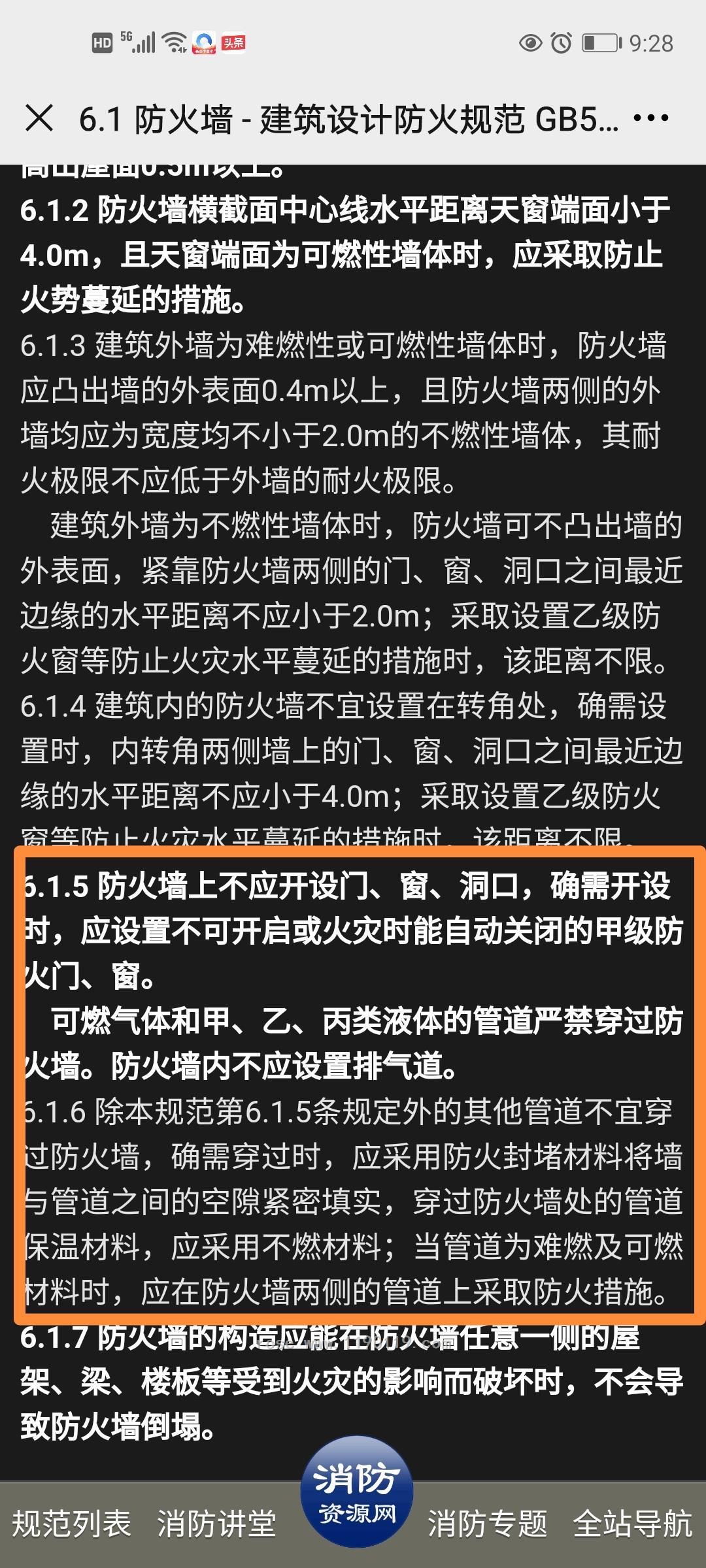Image resolution: width=706 pixels, height=1568 pixels.
Task: Close the fire wall code webpage
Action: coord(39,118)
